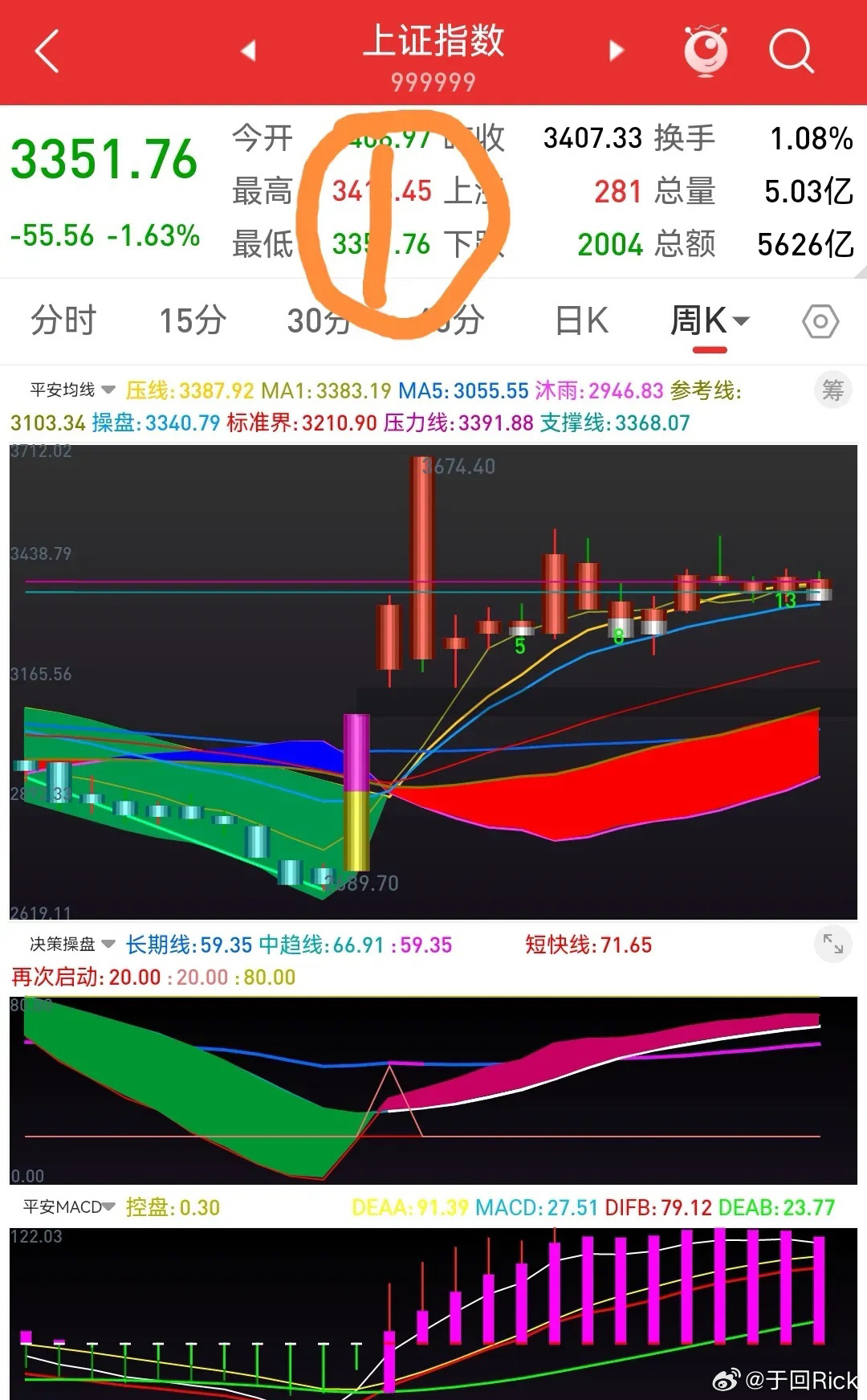
Task: Switch to the previous stock with left triangle
Action: [248, 51]
